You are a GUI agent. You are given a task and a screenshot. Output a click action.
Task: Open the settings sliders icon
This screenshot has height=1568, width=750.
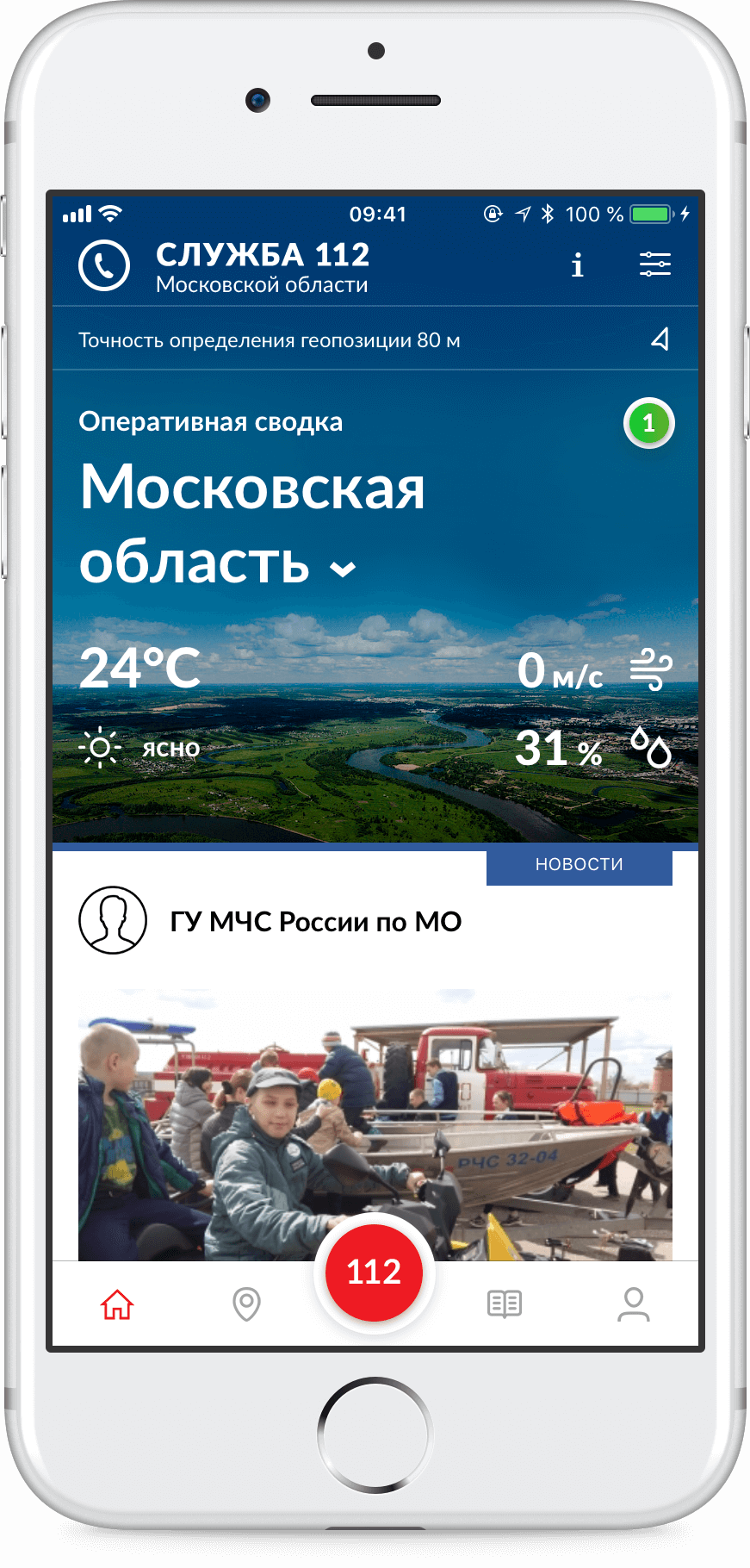pos(654,264)
